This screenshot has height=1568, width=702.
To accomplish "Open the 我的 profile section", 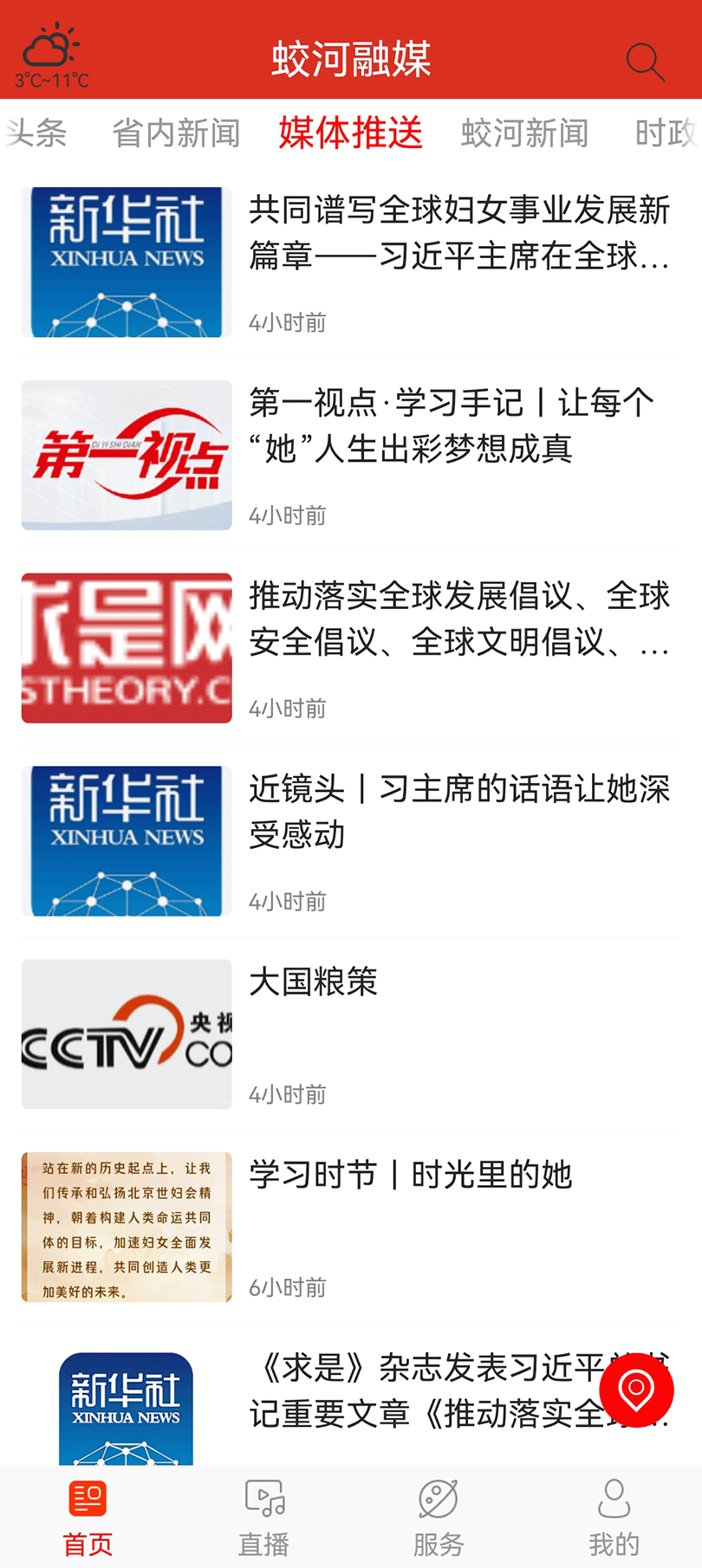I will (614, 1512).
